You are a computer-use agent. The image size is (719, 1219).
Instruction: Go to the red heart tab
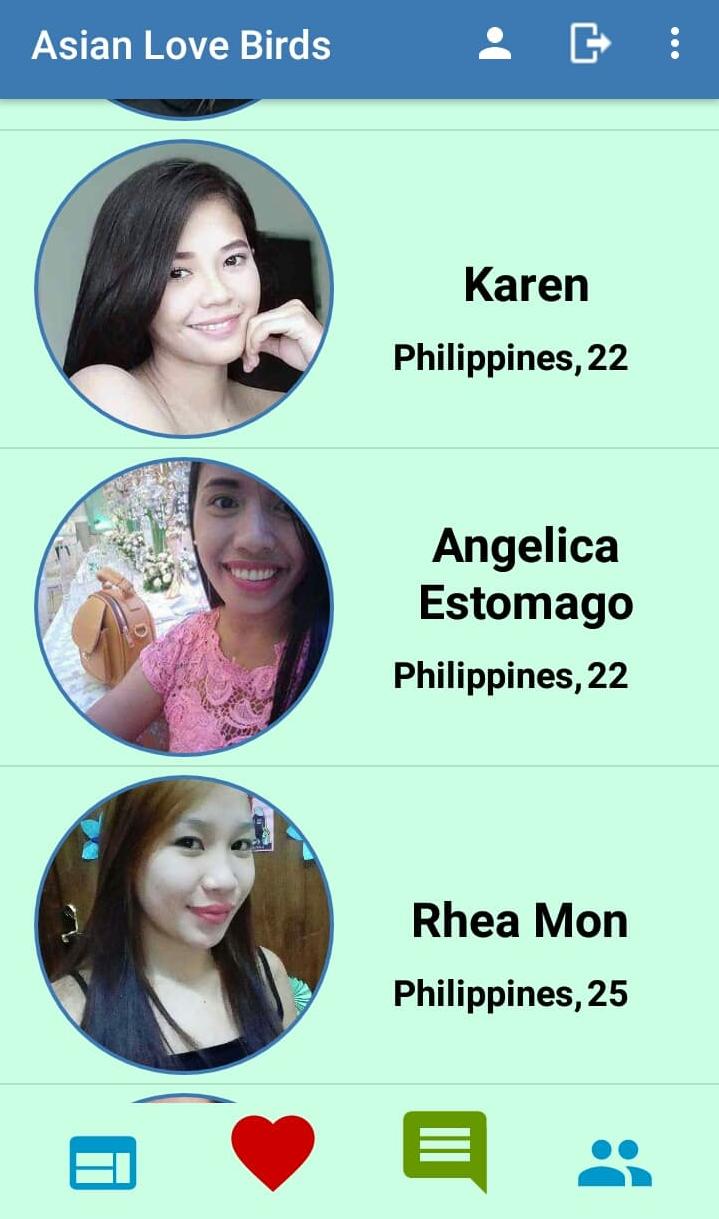[x=273, y=1152]
